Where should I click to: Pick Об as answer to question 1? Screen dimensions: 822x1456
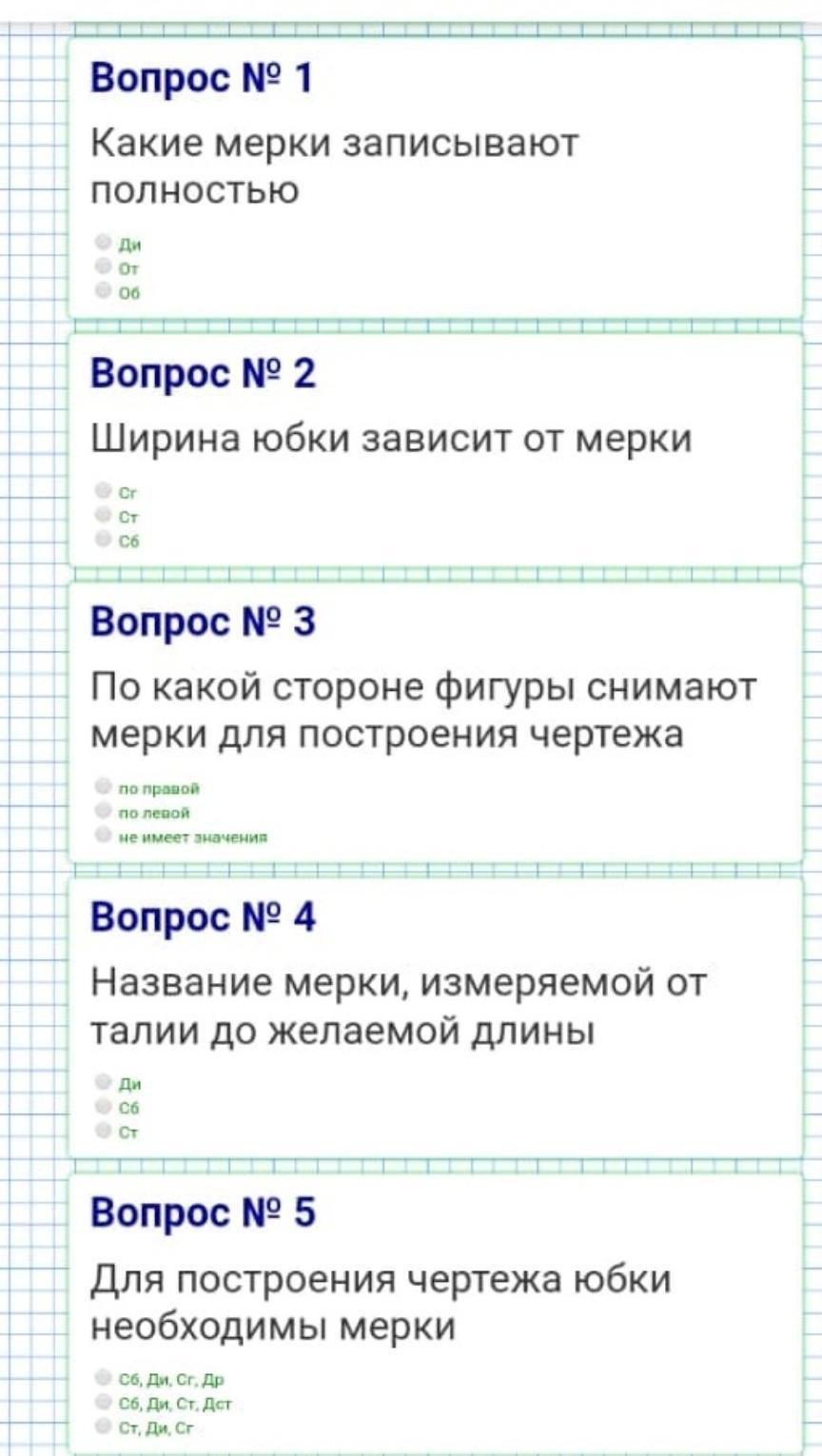coord(104,291)
